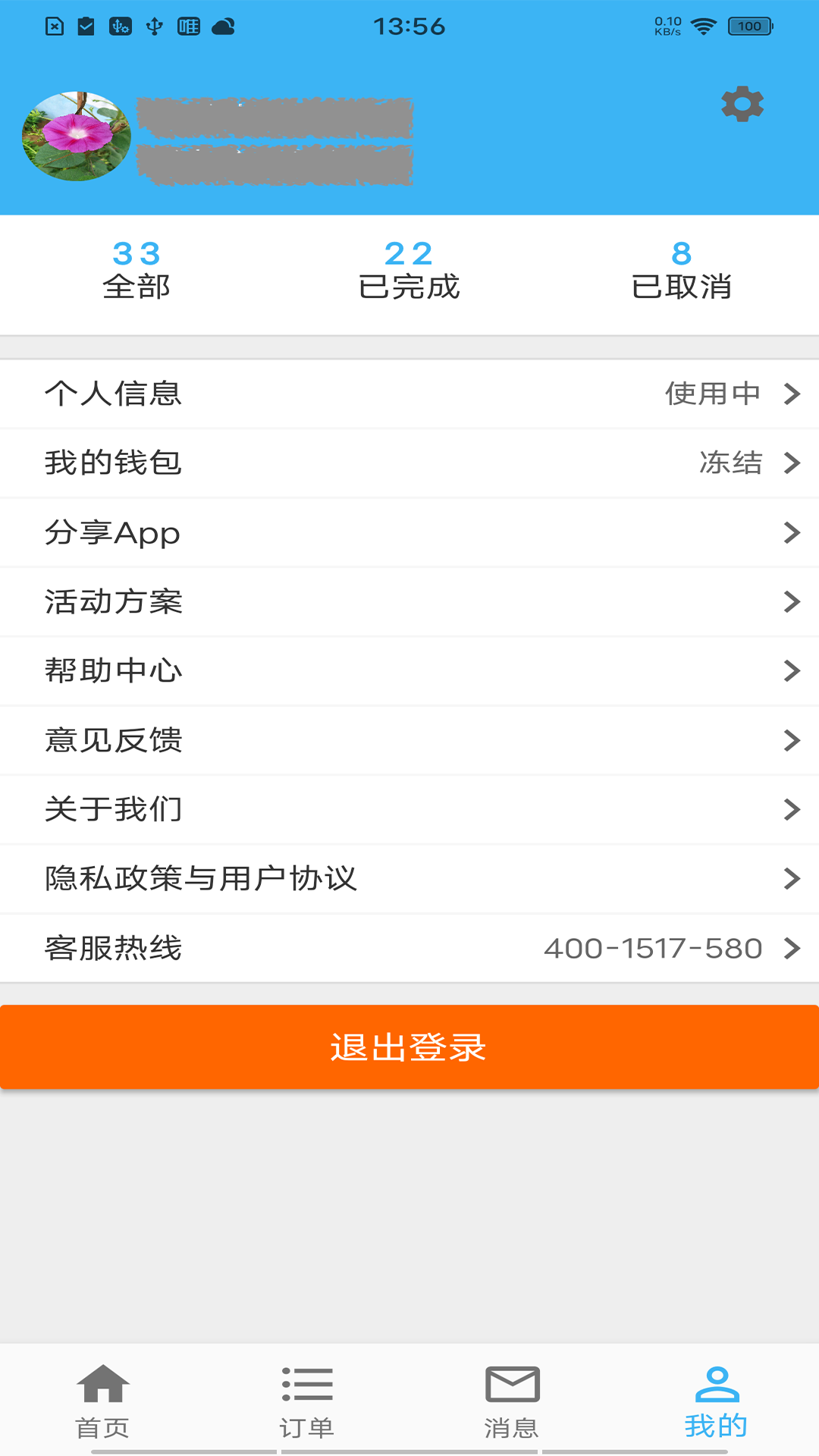
Task: Call 客服热线 400-1517-580
Action: (409, 948)
